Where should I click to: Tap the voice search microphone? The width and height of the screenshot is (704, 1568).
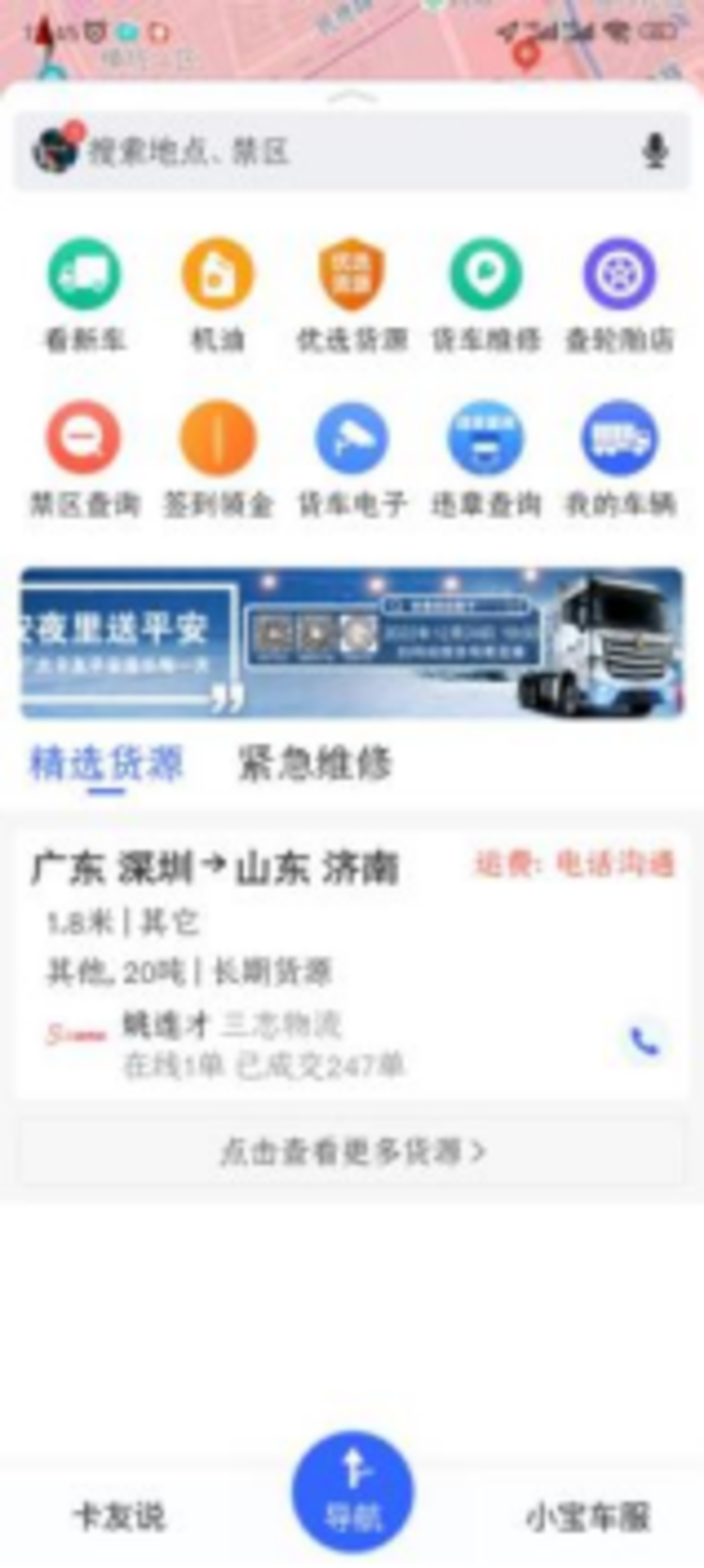pos(655,151)
